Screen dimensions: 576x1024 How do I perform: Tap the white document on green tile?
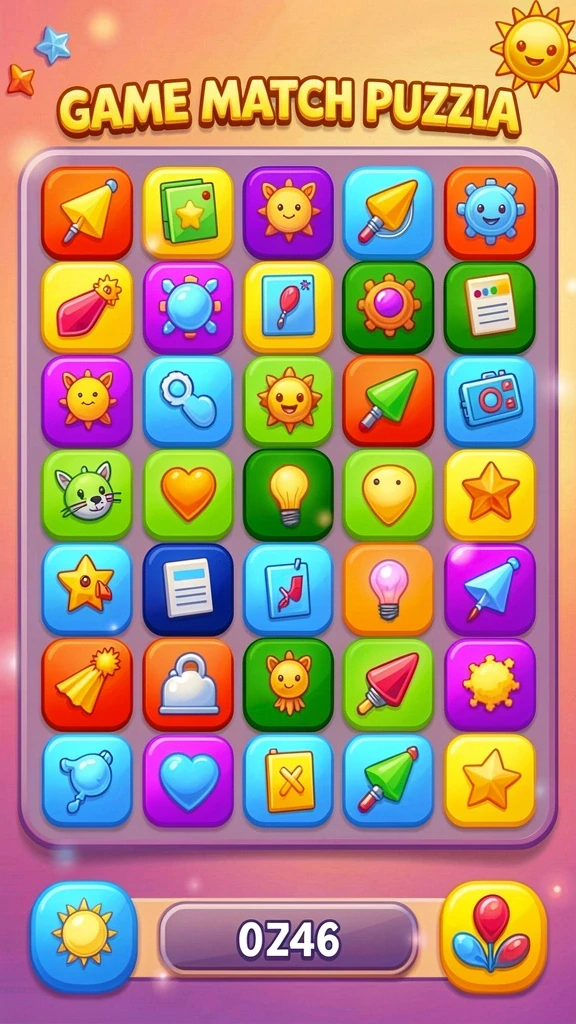click(x=490, y=308)
